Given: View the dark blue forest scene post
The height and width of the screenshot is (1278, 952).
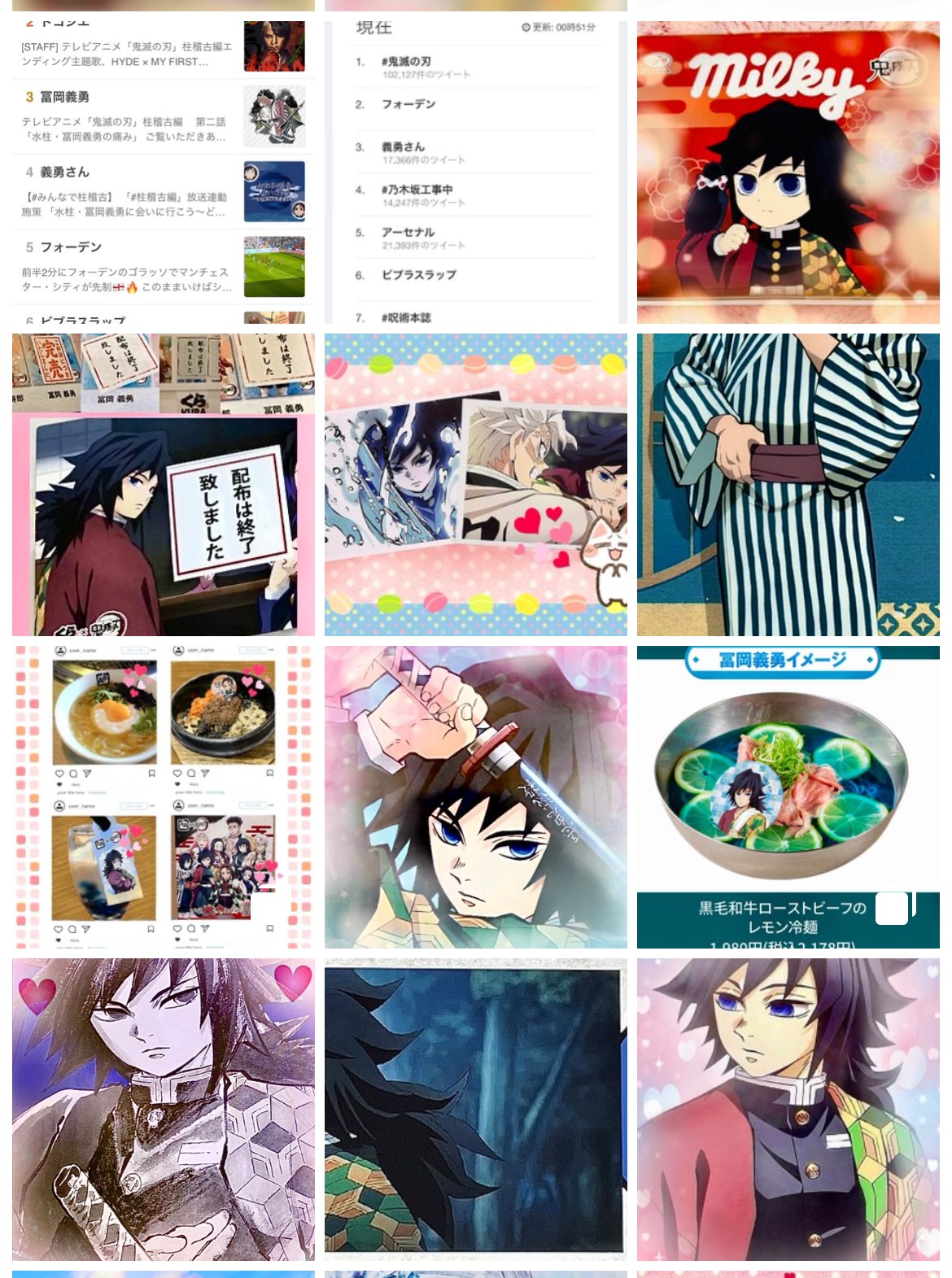Looking at the screenshot, I should pyautogui.click(x=475, y=1109).
